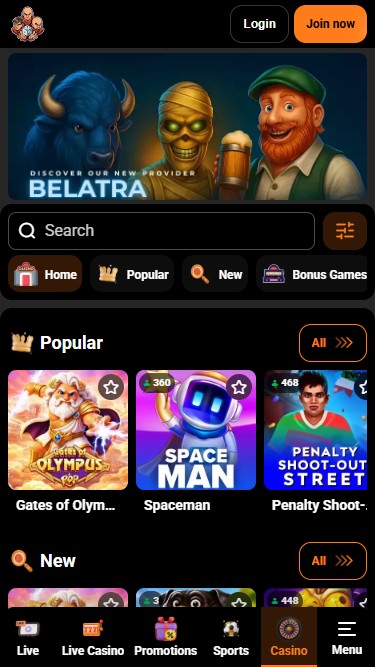Open the filter settings icon
The width and height of the screenshot is (375, 667).
(345, 231)
